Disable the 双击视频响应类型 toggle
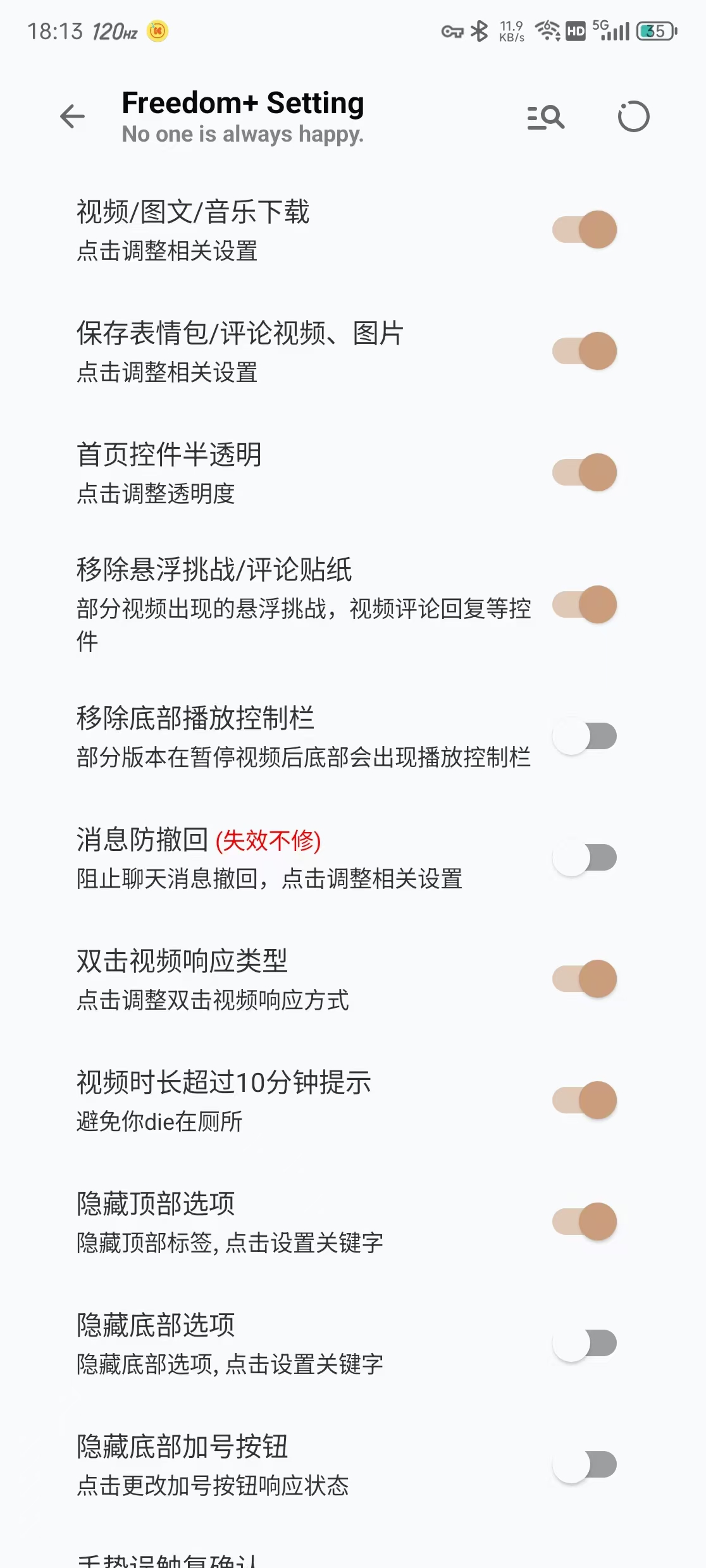This screenshot has height=1568, width=706. click(x=585, y=979)
